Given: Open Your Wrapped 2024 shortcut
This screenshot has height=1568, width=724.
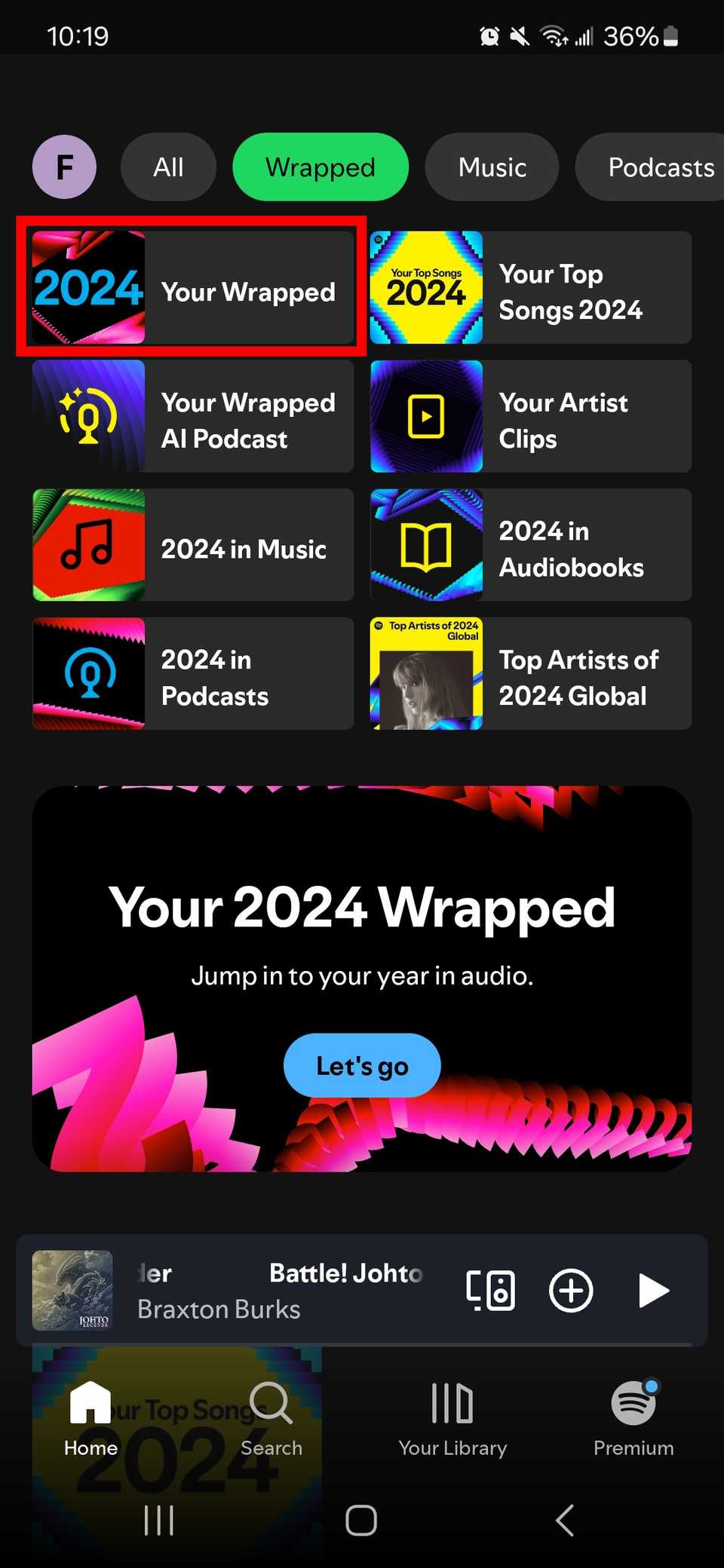Looking at the screenshot, I should point(192,287).
